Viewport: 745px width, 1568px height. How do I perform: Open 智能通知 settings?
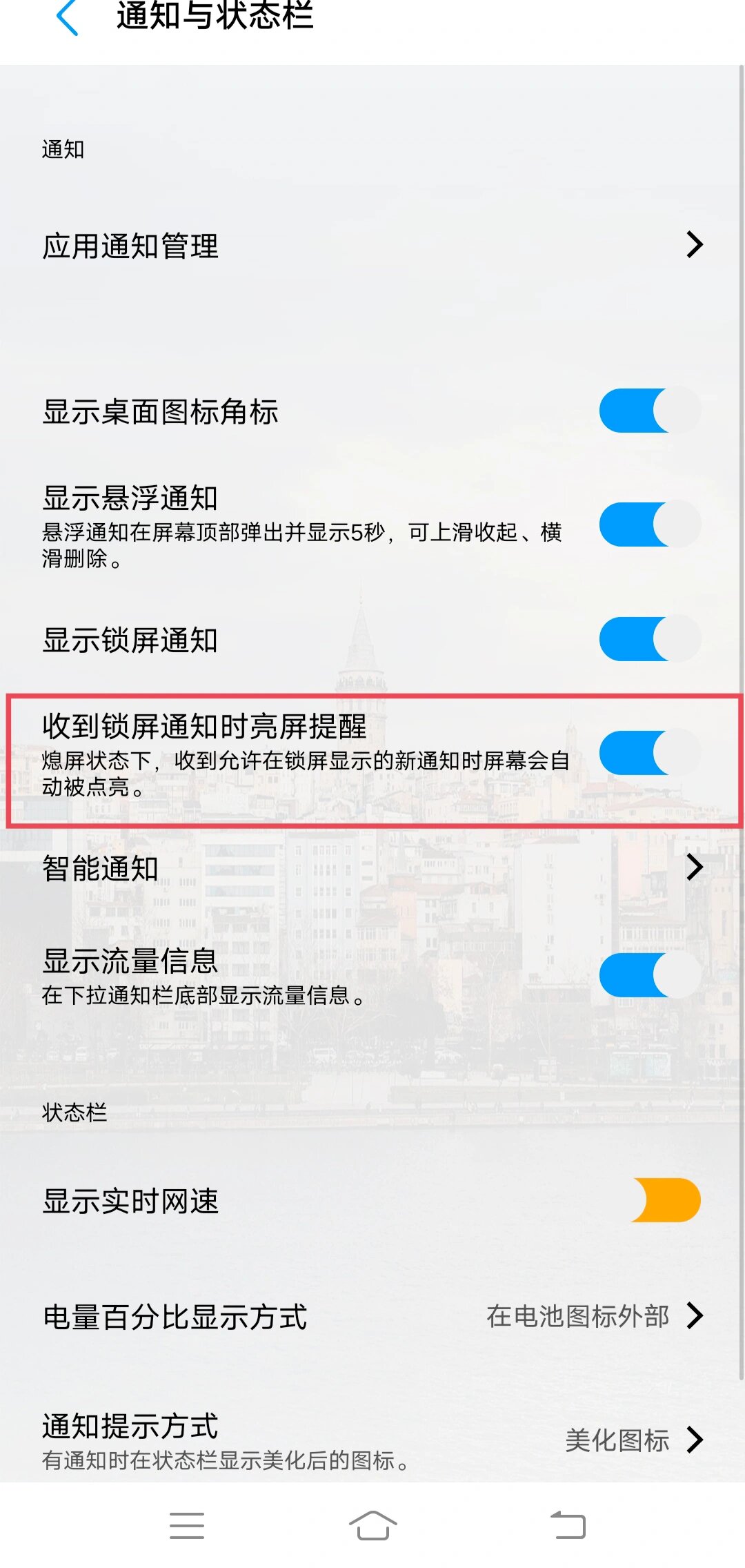[372, 868]
